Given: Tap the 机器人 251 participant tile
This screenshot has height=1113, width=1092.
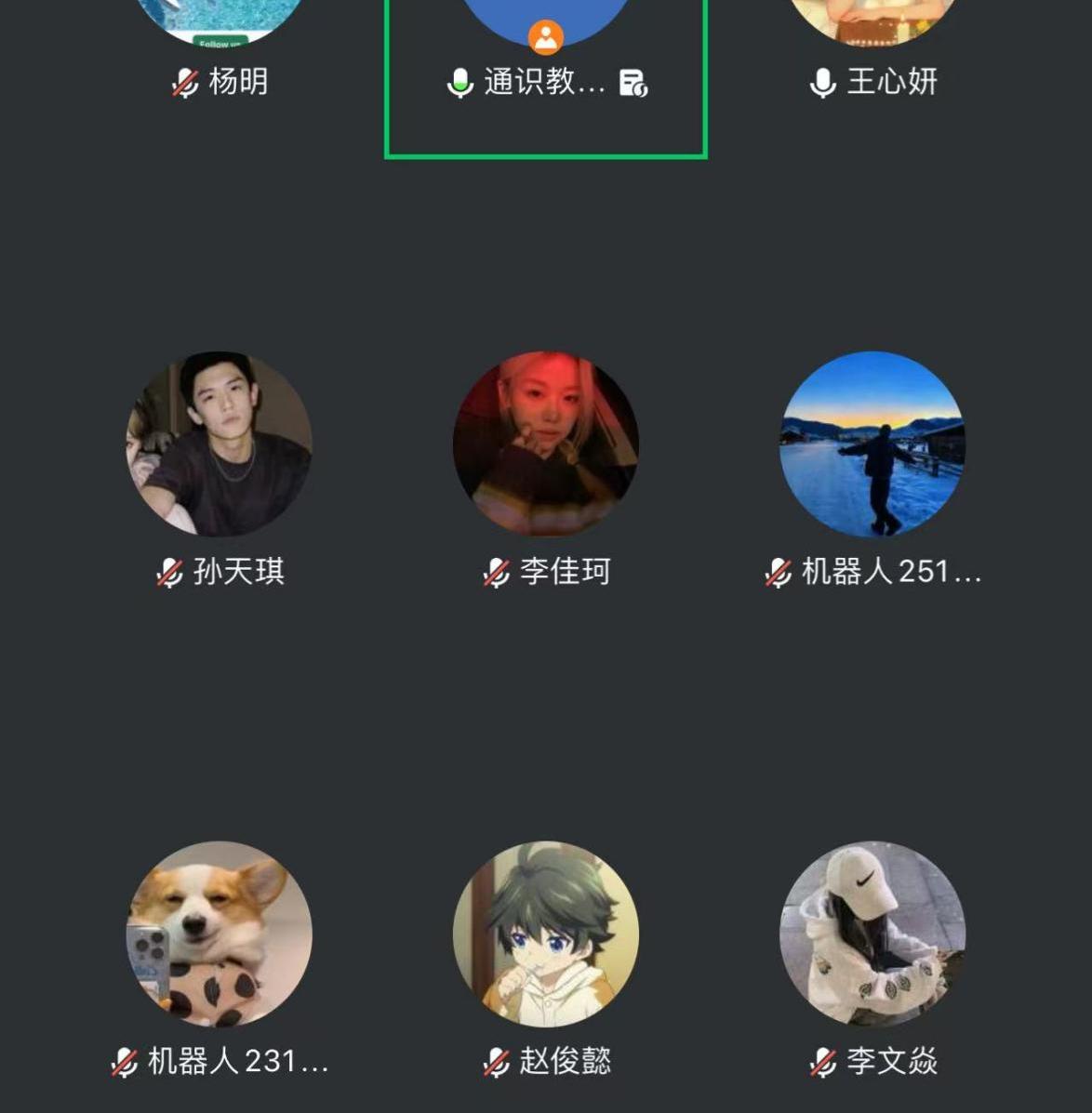Looking at the screenshot, I should point(872,444).
